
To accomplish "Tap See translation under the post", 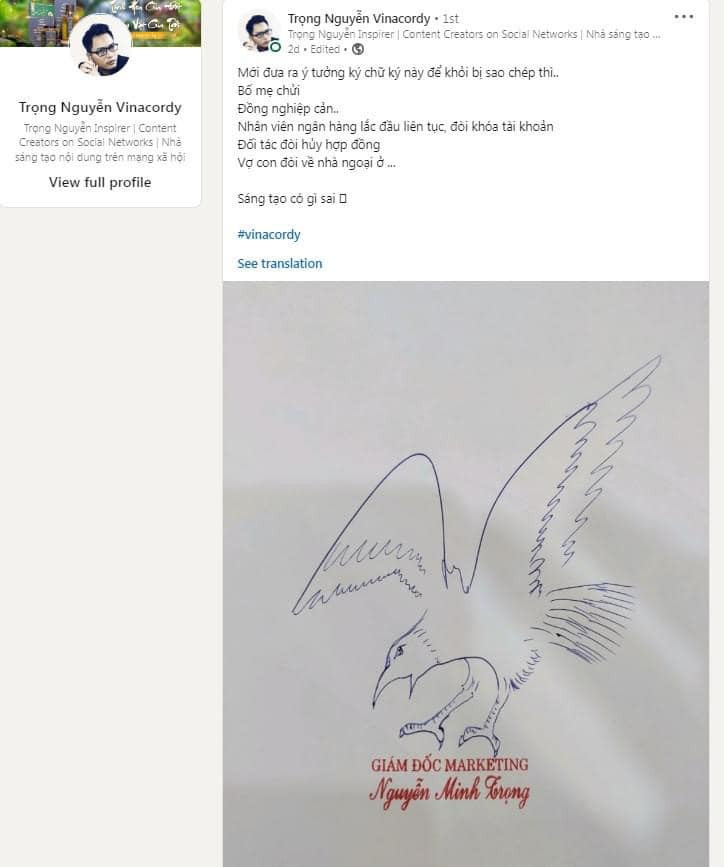I will tap(279, 263).
